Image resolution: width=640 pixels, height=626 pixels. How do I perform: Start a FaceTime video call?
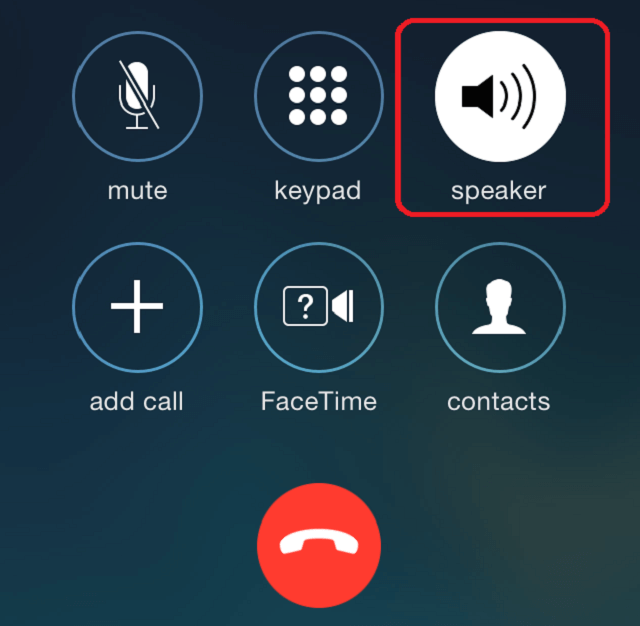[x=318, y=306]
